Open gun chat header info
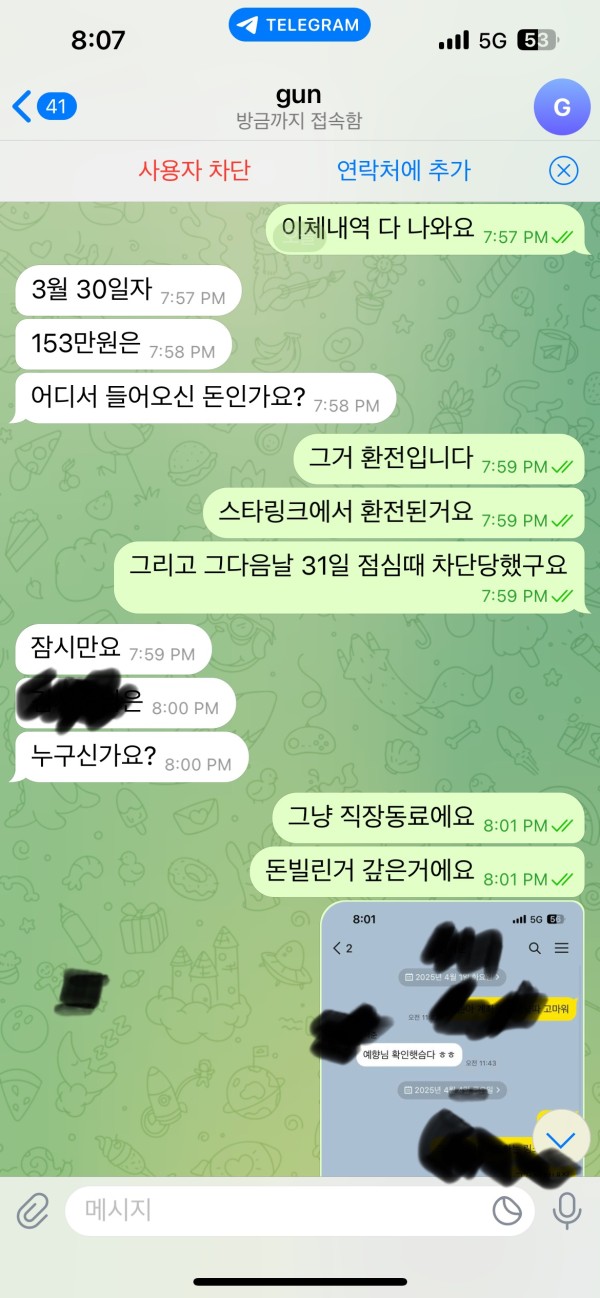 (x=298, y=106)
